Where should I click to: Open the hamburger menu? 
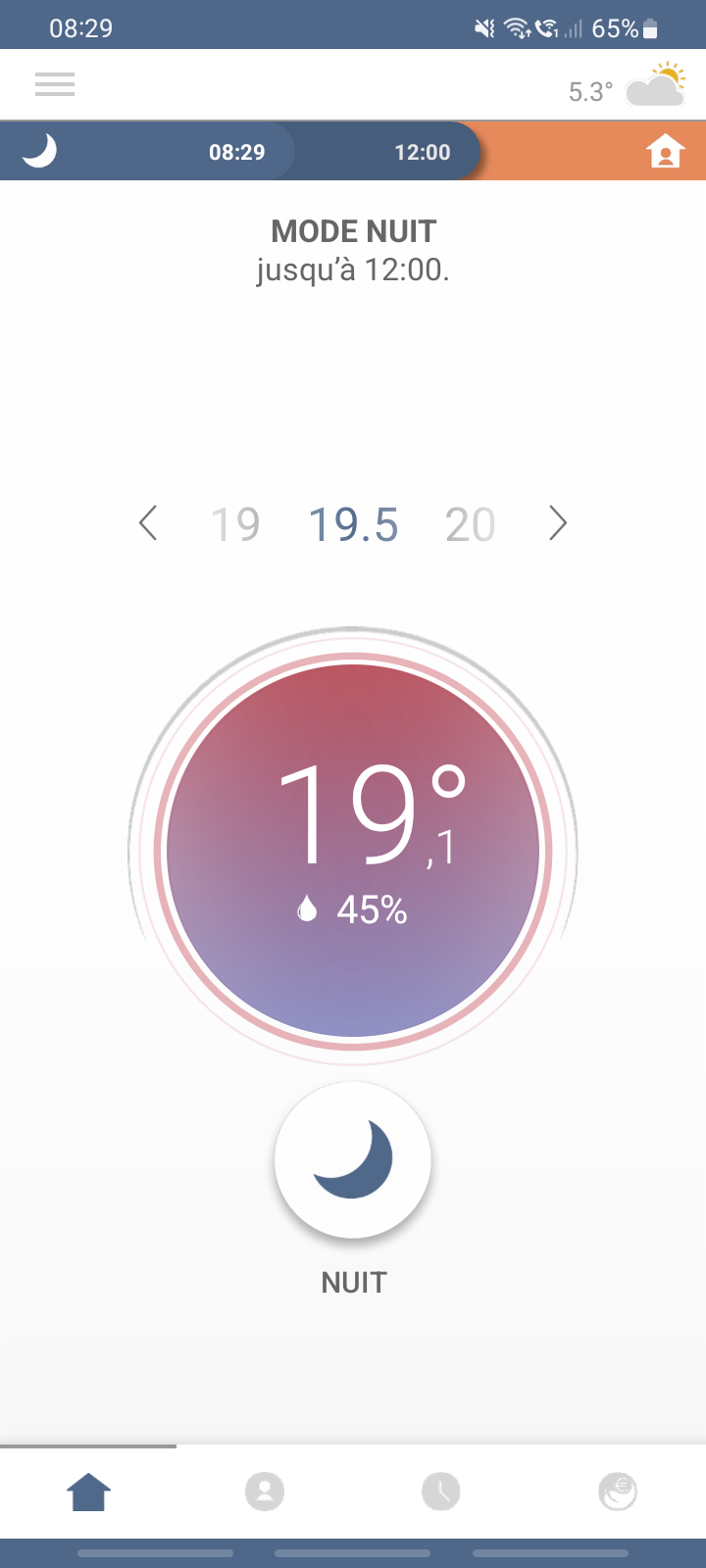(x=55, y=84)
